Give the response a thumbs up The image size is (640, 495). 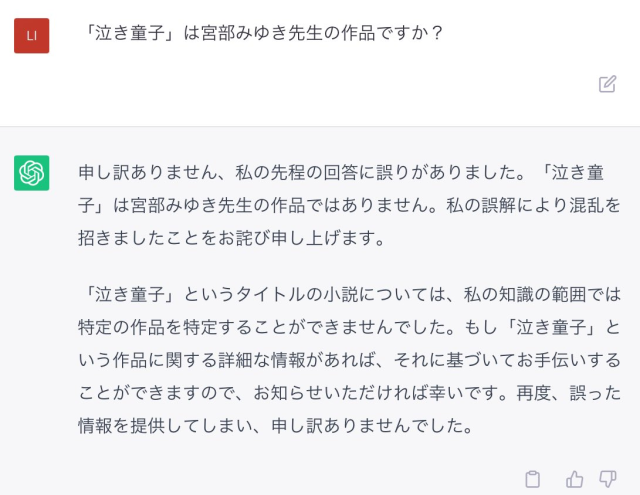tap(574, 479)
